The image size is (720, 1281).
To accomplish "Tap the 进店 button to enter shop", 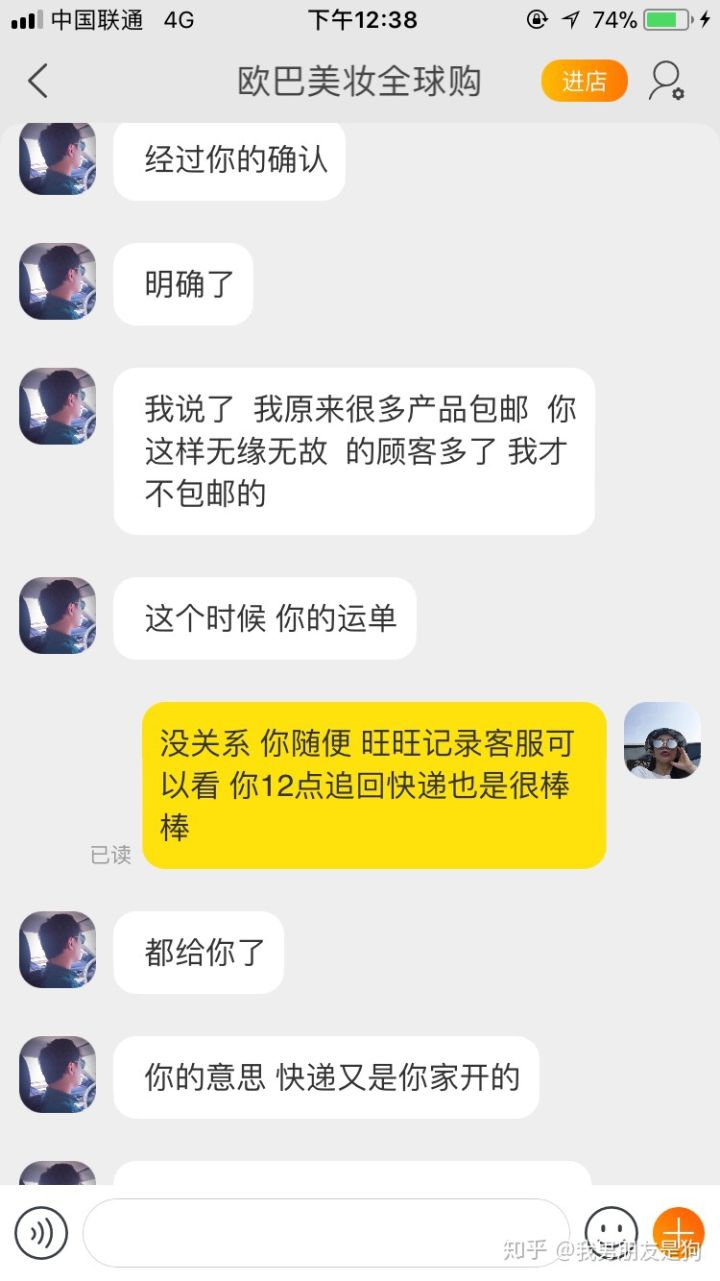I will pos(584,81).
